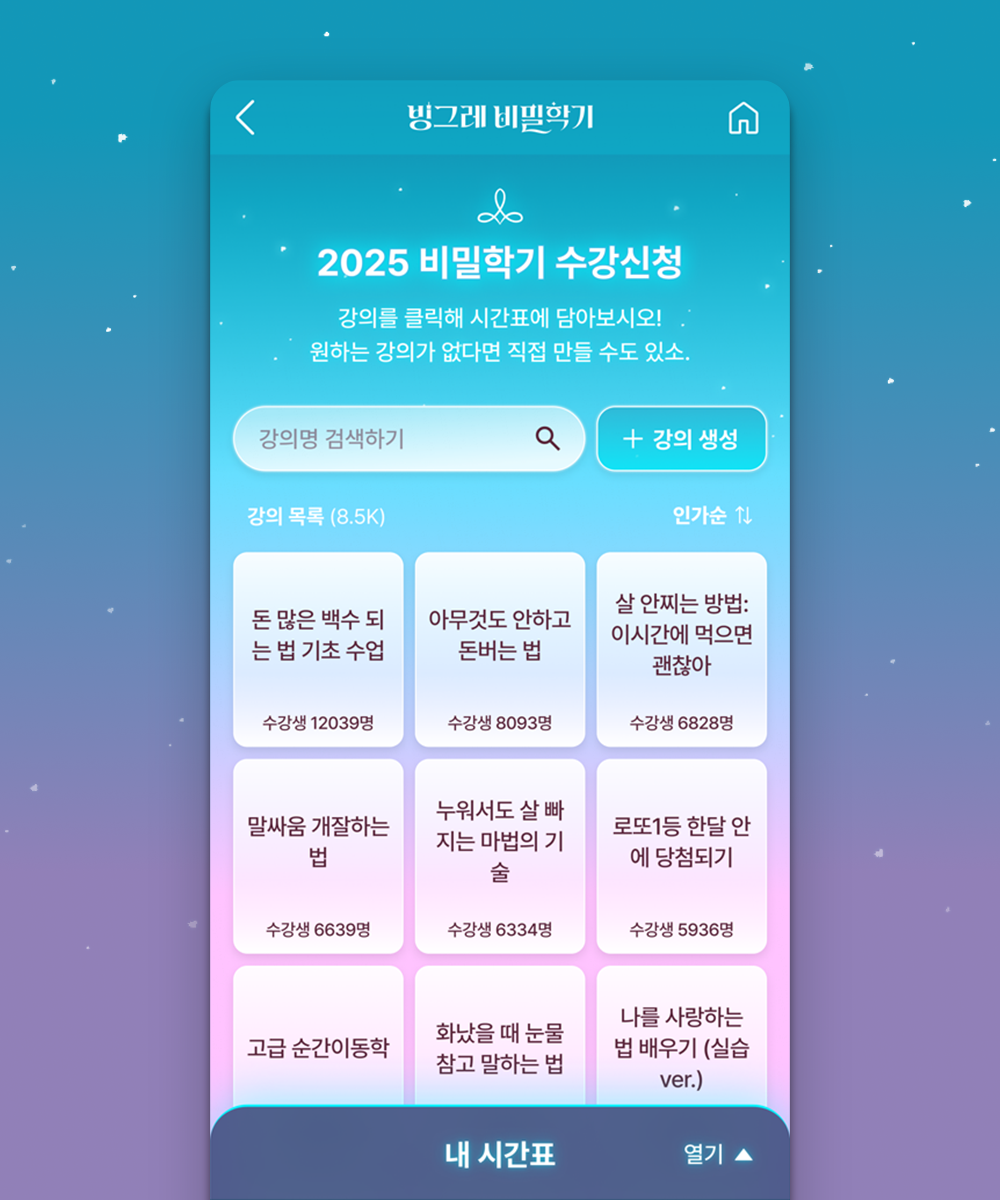1000x1200 pixels.
Task: Create a lecture with 강의 생성
Action: [x=681, y=439]
